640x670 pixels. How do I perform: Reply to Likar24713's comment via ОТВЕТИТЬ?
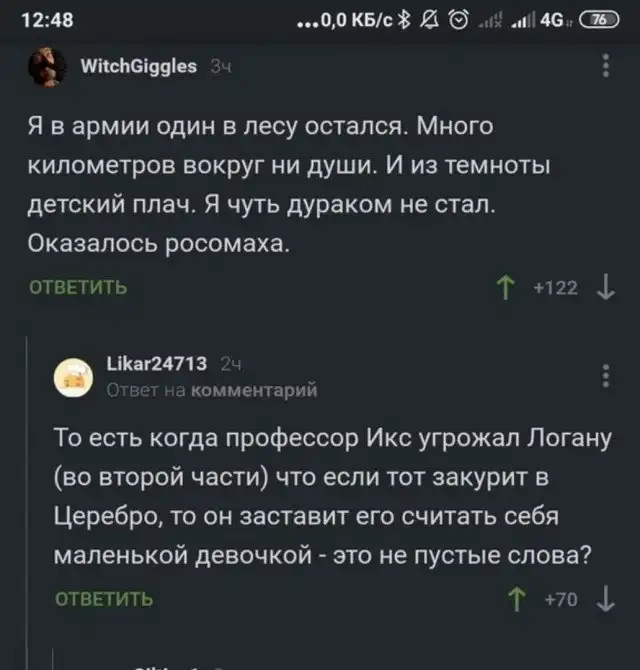(103, 599)
